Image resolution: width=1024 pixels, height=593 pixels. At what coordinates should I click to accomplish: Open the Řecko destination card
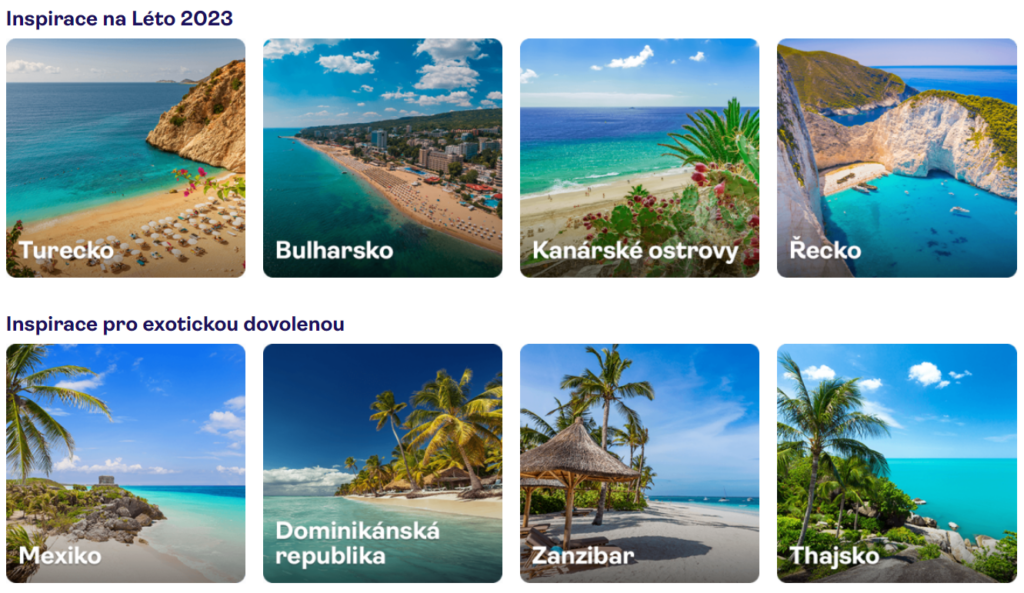point(896,158)
